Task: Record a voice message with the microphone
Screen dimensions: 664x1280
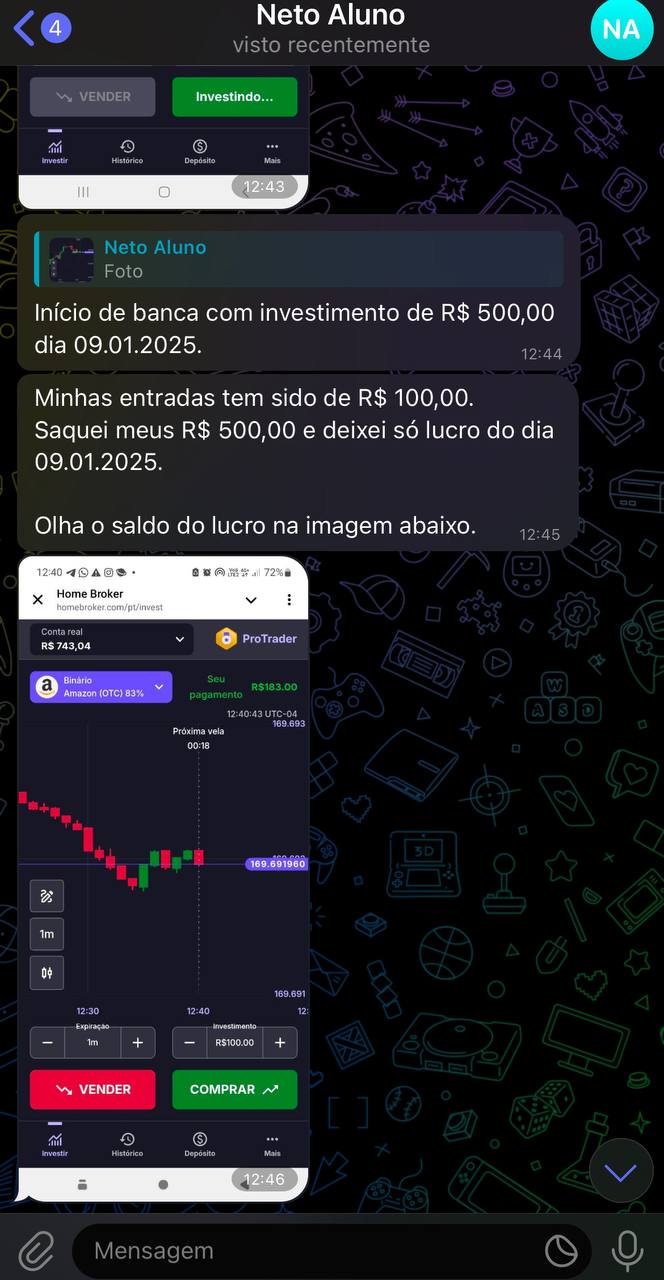Action: (x=627, y=1250)
